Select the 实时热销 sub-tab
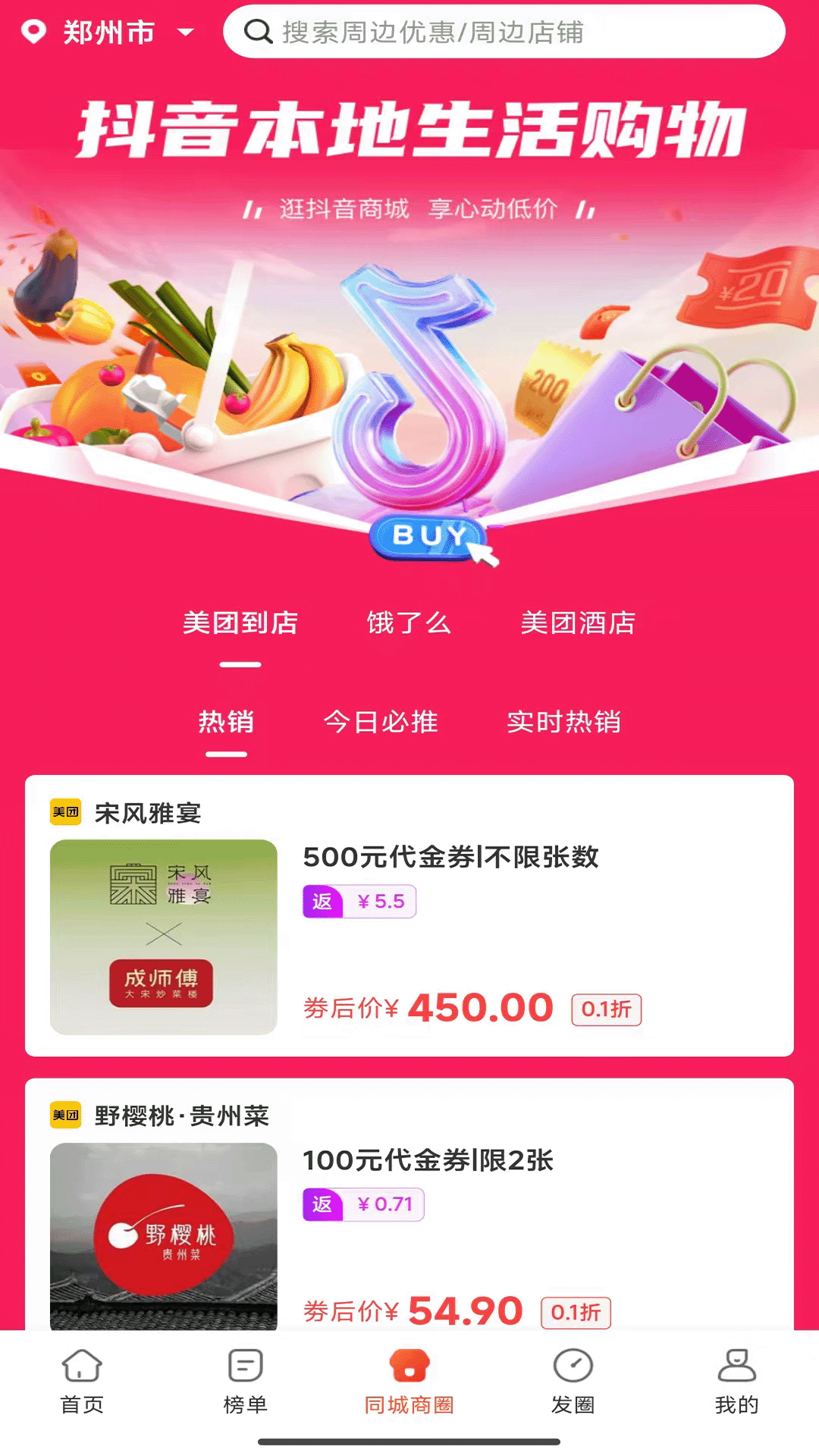The image size is (819, 1456). (x=563, y=722)
